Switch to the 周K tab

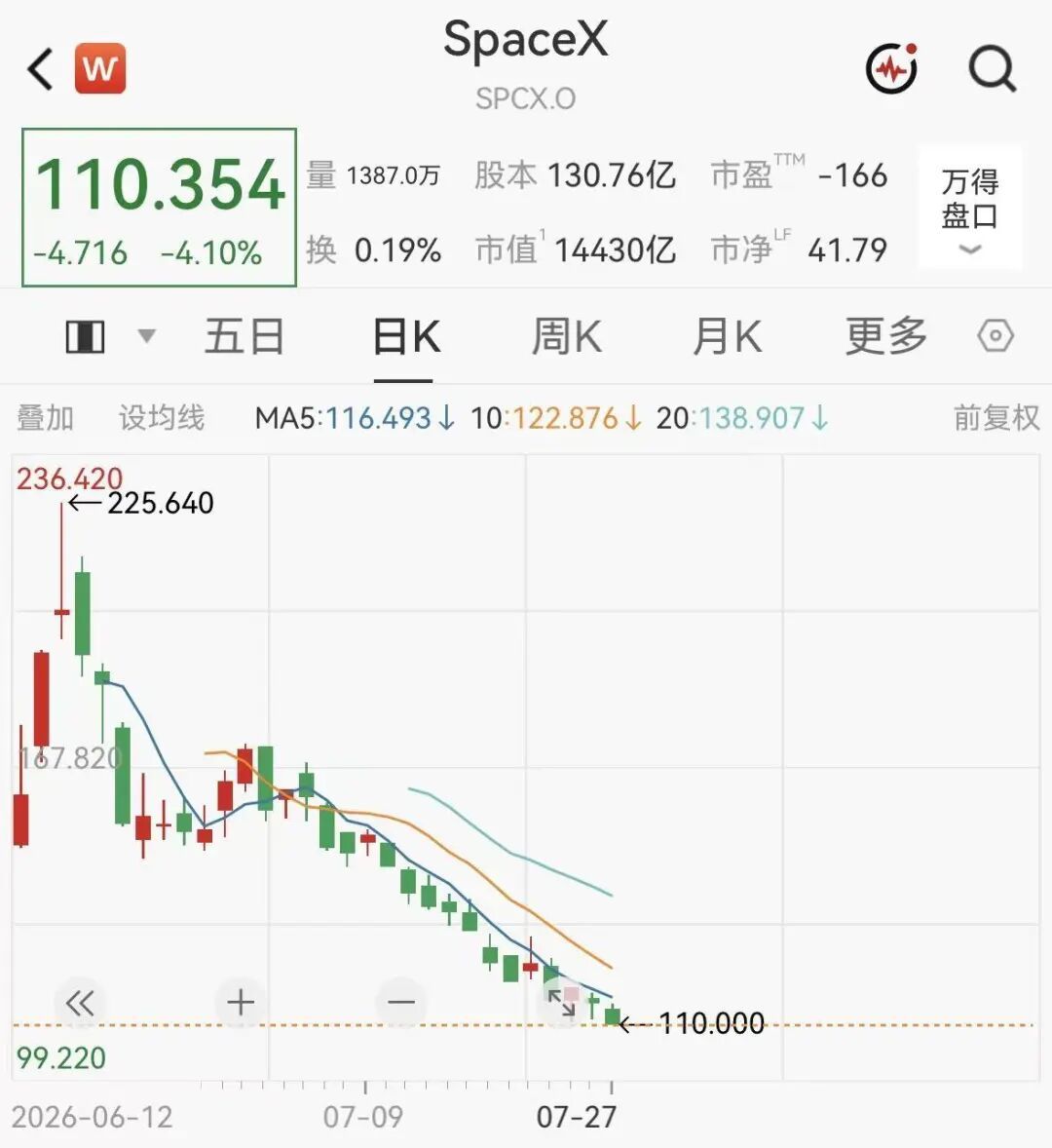click(566, 337)
